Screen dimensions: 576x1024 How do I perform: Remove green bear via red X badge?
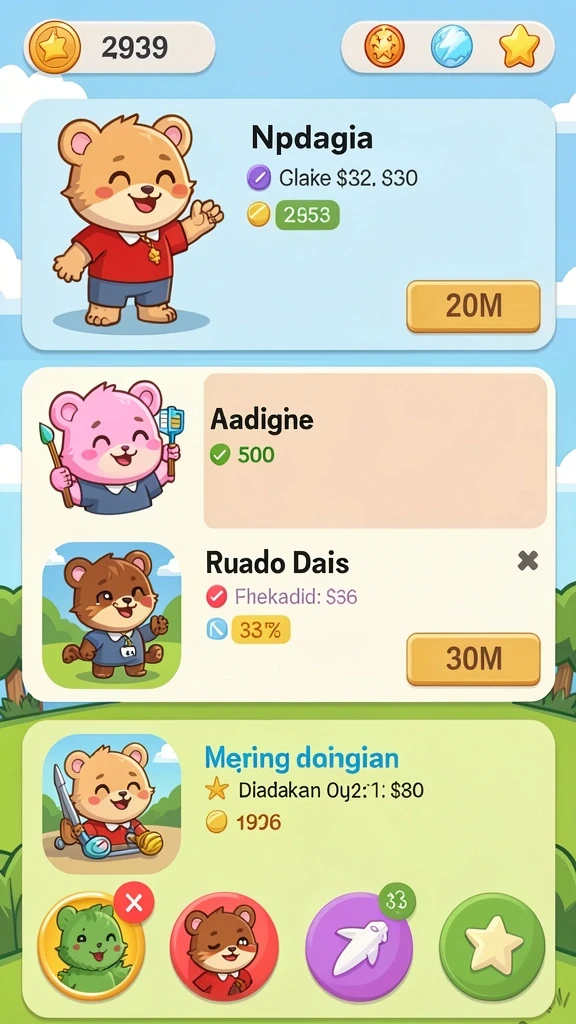134,904
